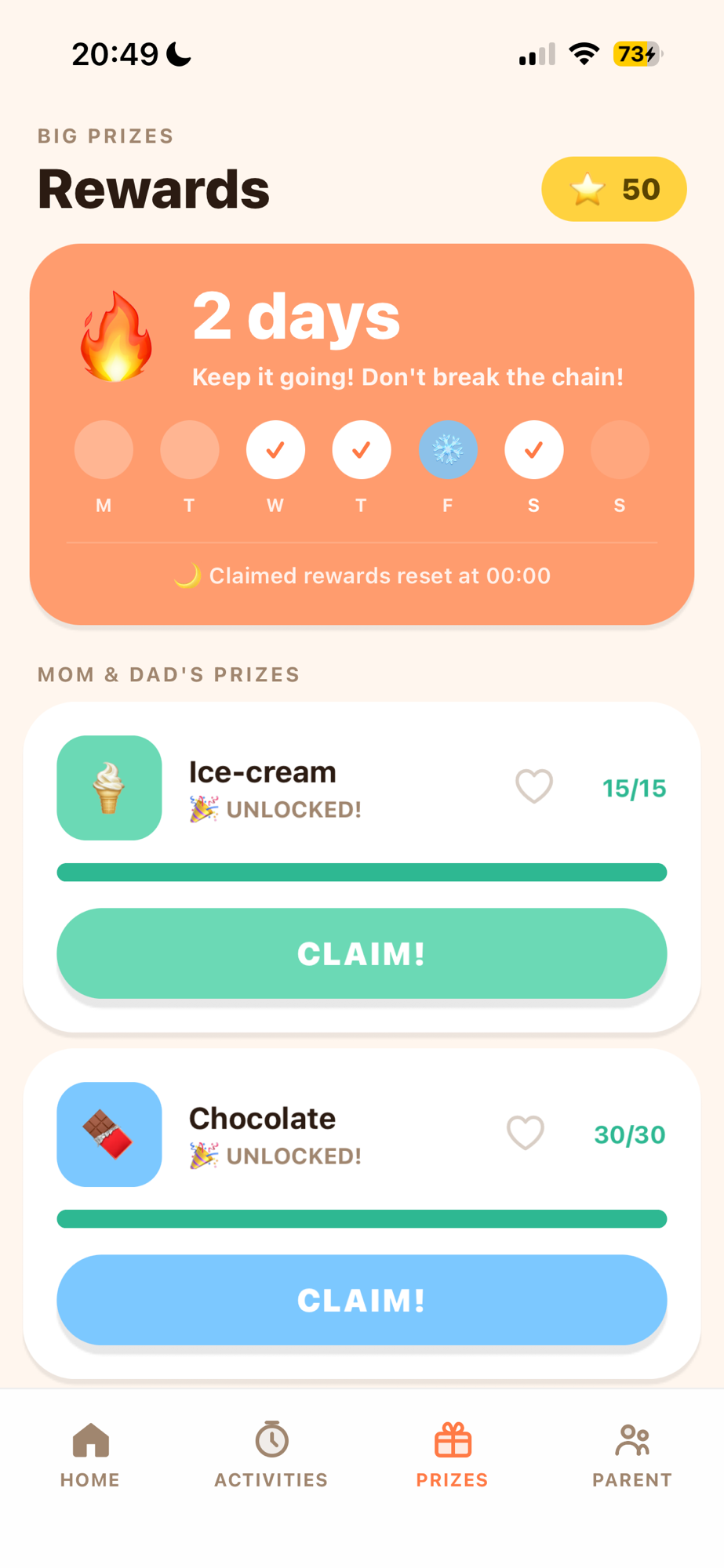The width and height of the screenshot is (724, 1568).
Task: Claim the Ice-cream reward
Action: [x=362, y=953]
